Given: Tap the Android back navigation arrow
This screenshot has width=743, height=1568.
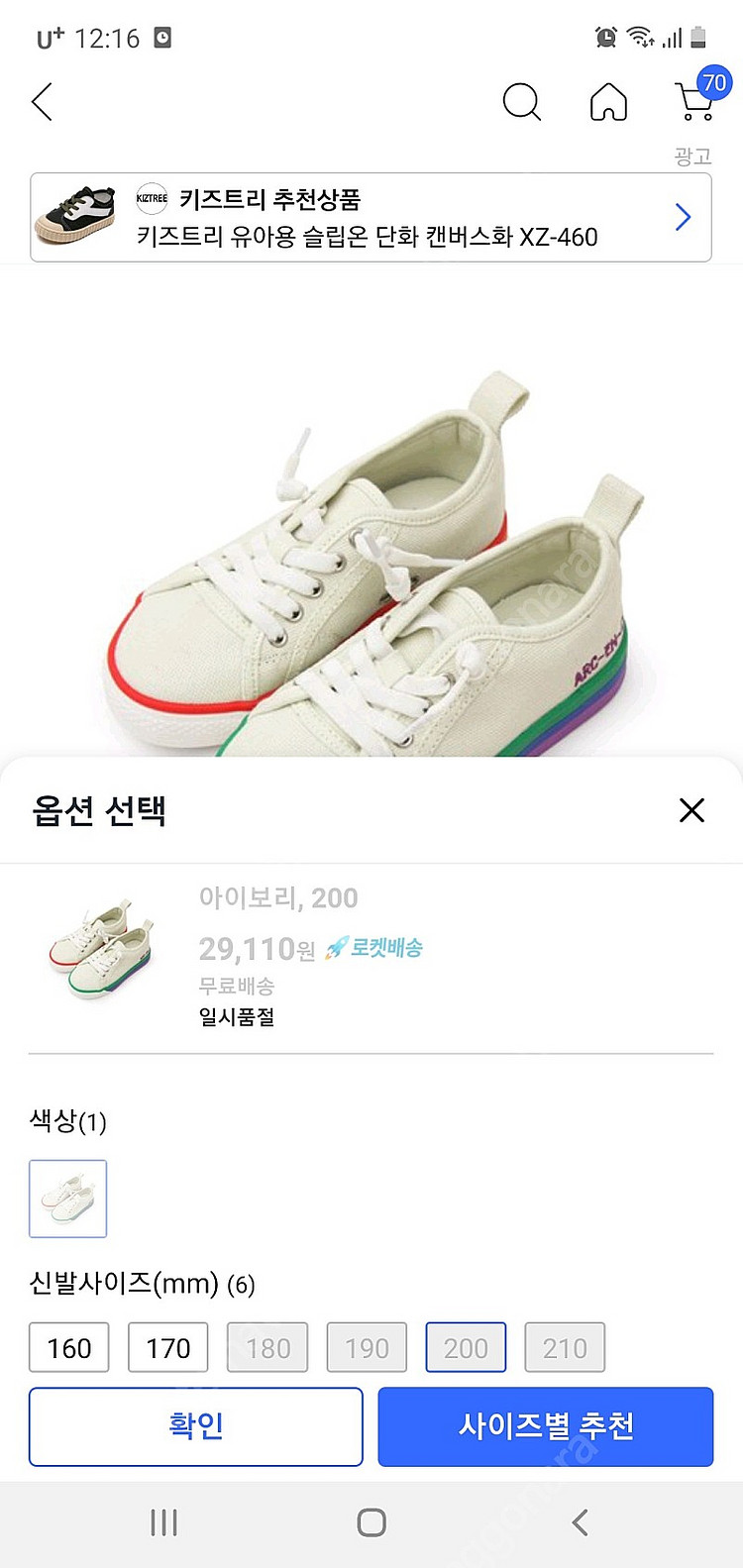Looking at the screenshot, I should [580, 1522].
